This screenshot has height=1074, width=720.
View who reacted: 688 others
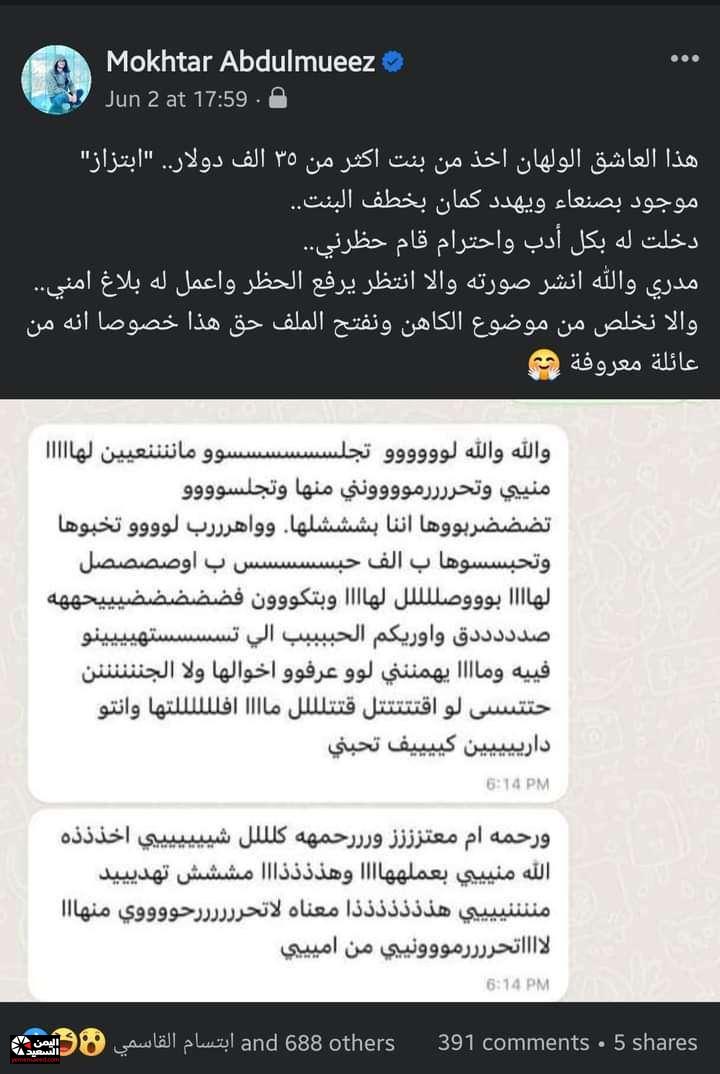point(318,1042)
